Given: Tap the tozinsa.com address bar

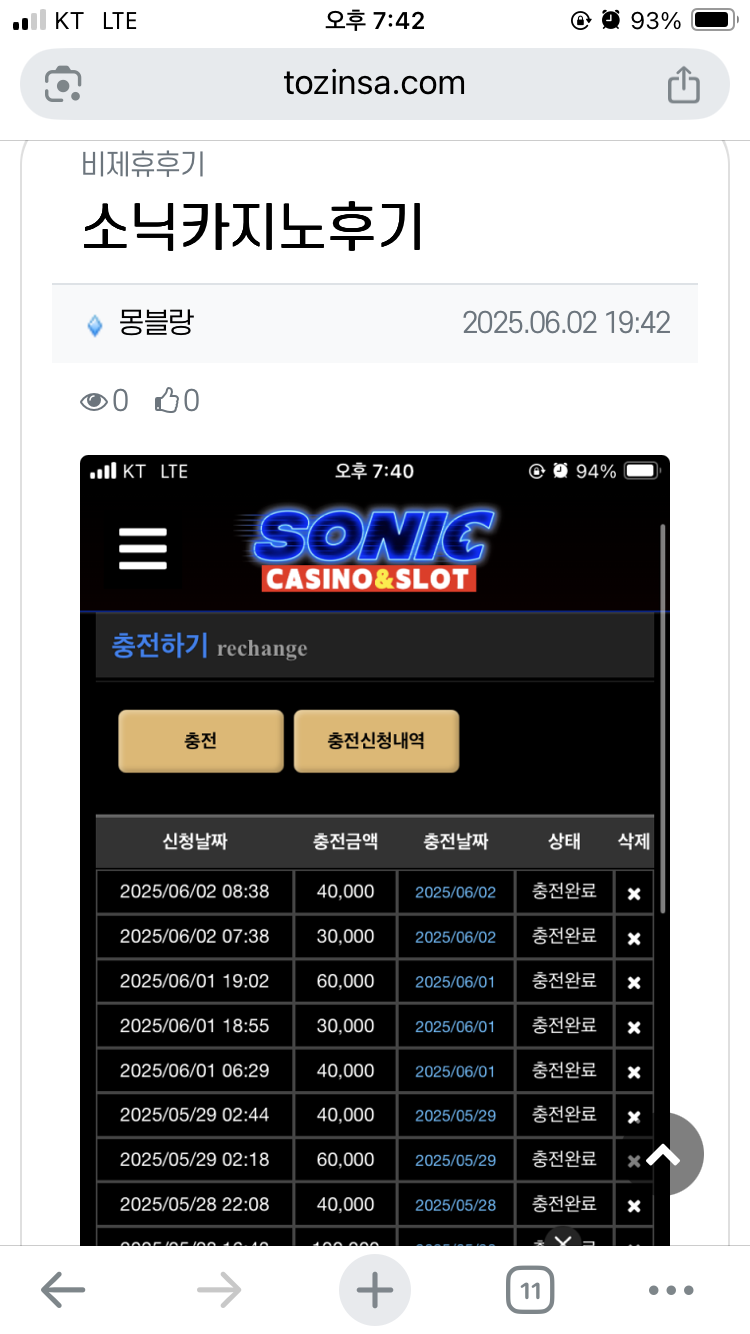Looking at the screenshot, I should pyautogui.click(x=375, y=84).
